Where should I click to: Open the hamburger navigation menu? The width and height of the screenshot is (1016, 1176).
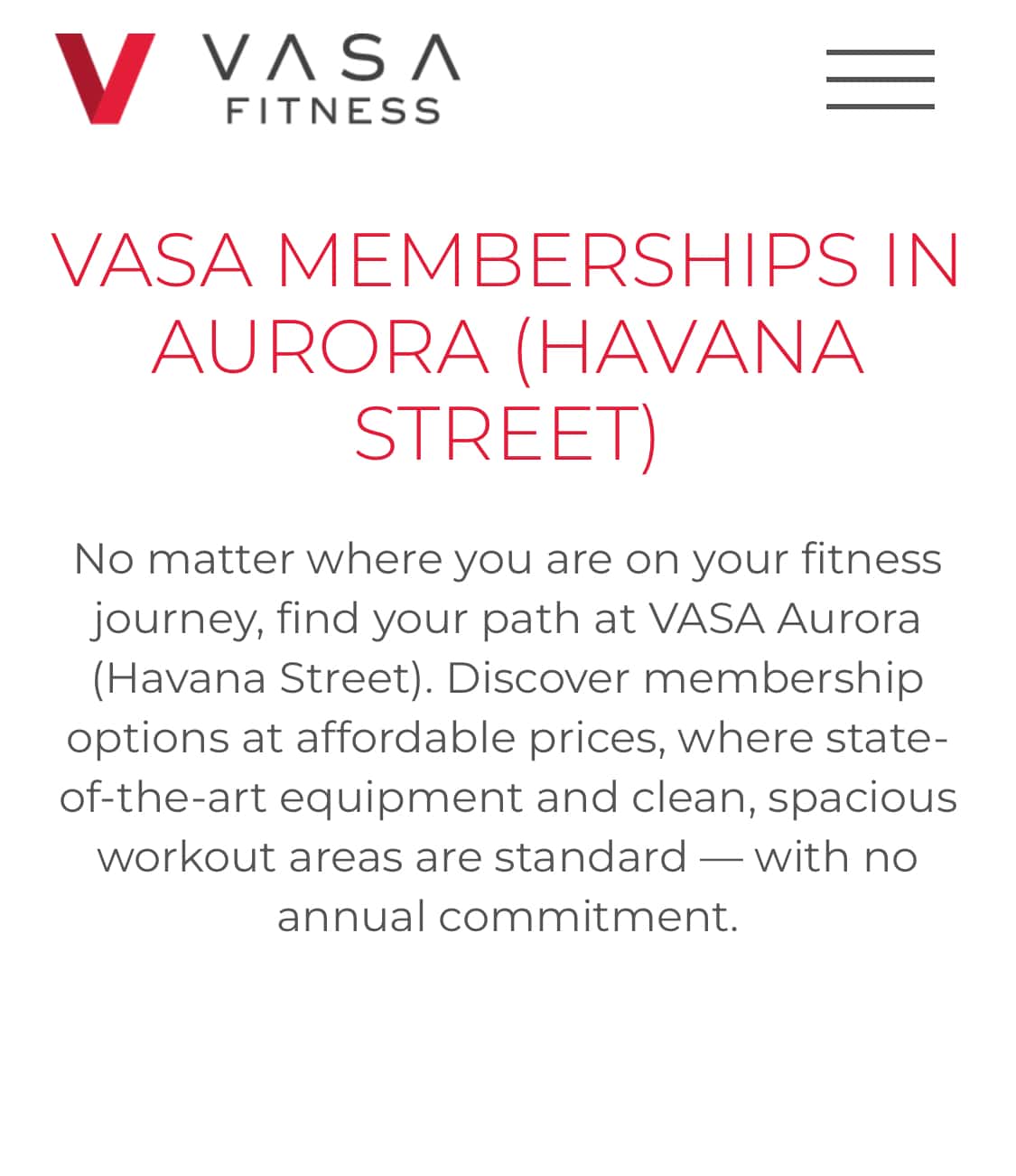880,79
